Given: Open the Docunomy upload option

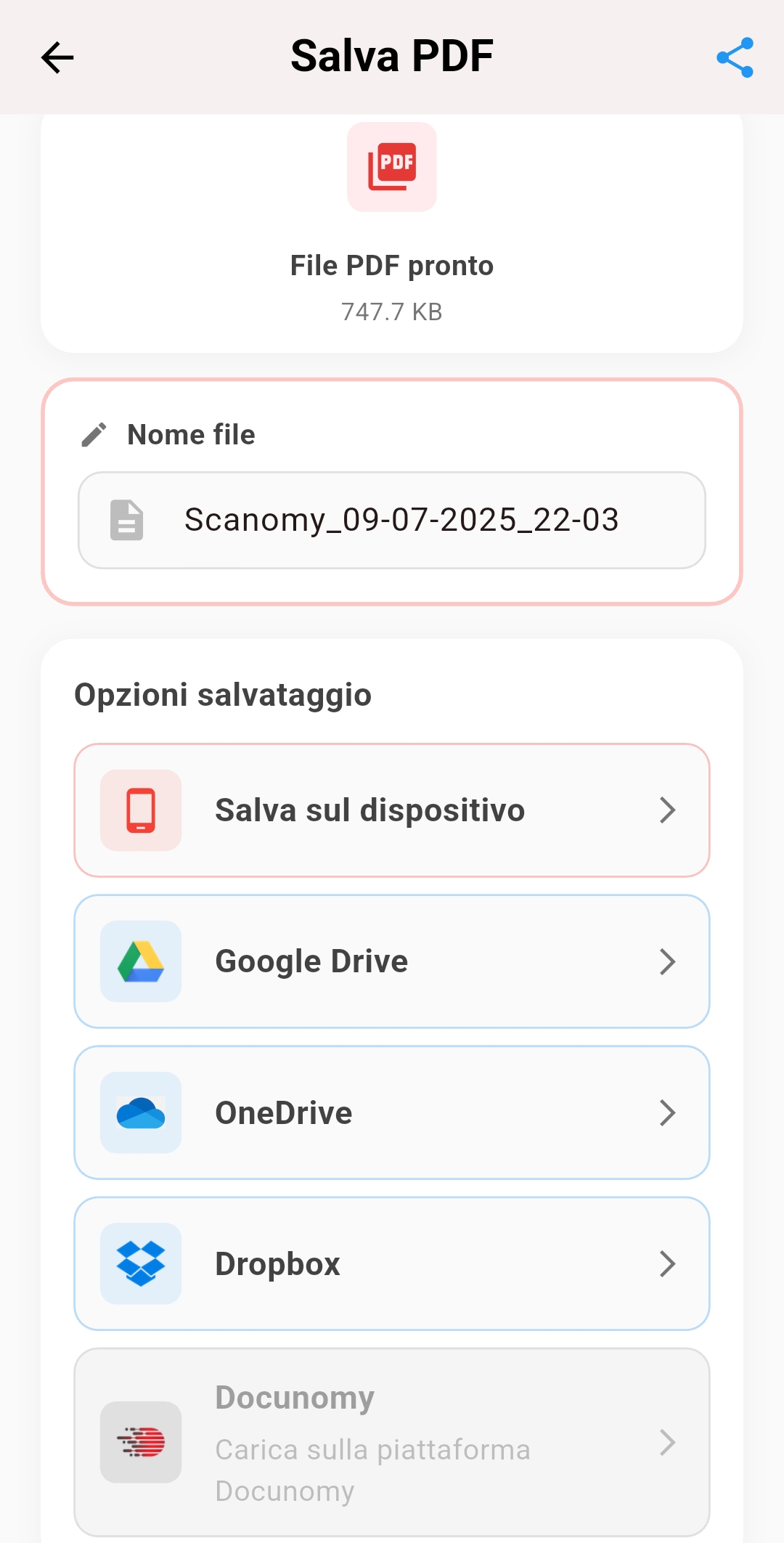Looking at the screenshot, I should click(392, 1442).
